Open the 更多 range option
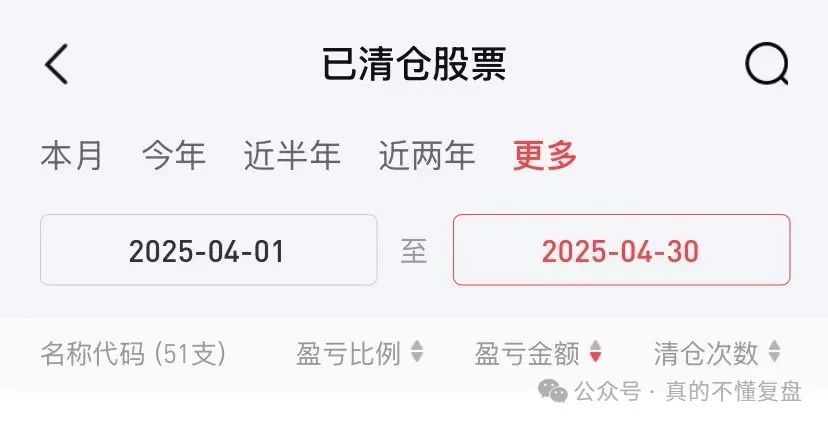 click(545, 155)
